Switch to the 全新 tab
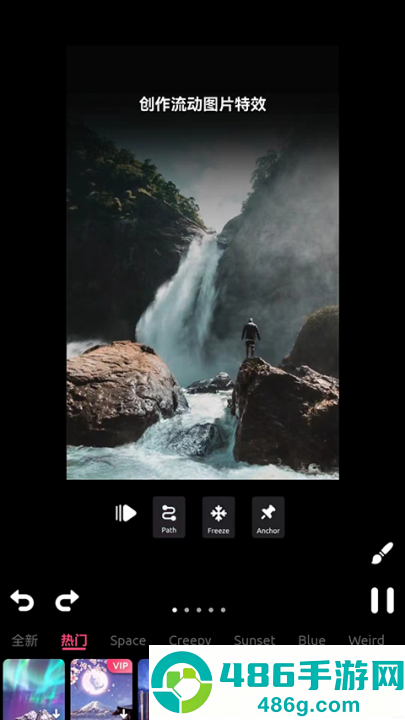Screen dimensions: 405x720 click(x=25, y=640)
